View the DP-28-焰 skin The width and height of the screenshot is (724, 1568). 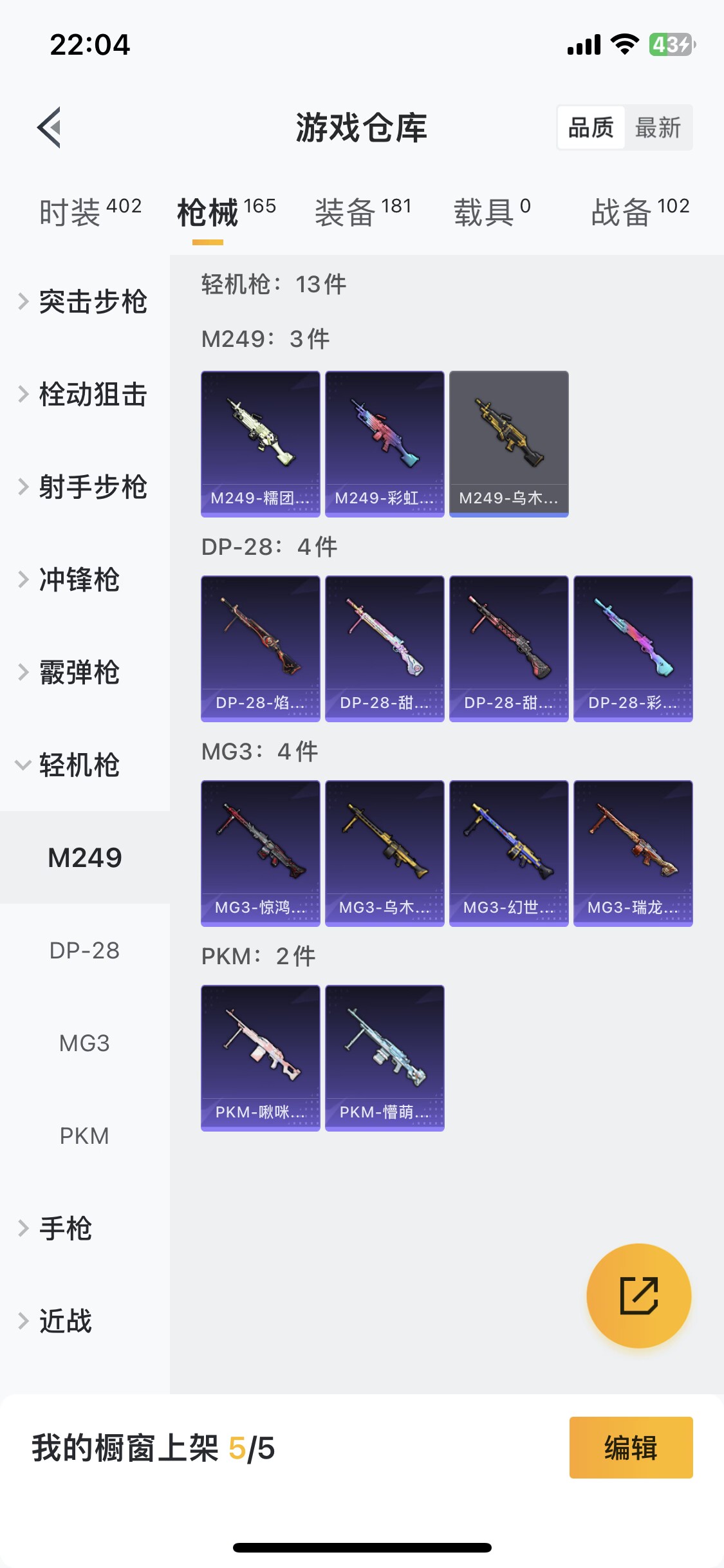click(260, 648)
